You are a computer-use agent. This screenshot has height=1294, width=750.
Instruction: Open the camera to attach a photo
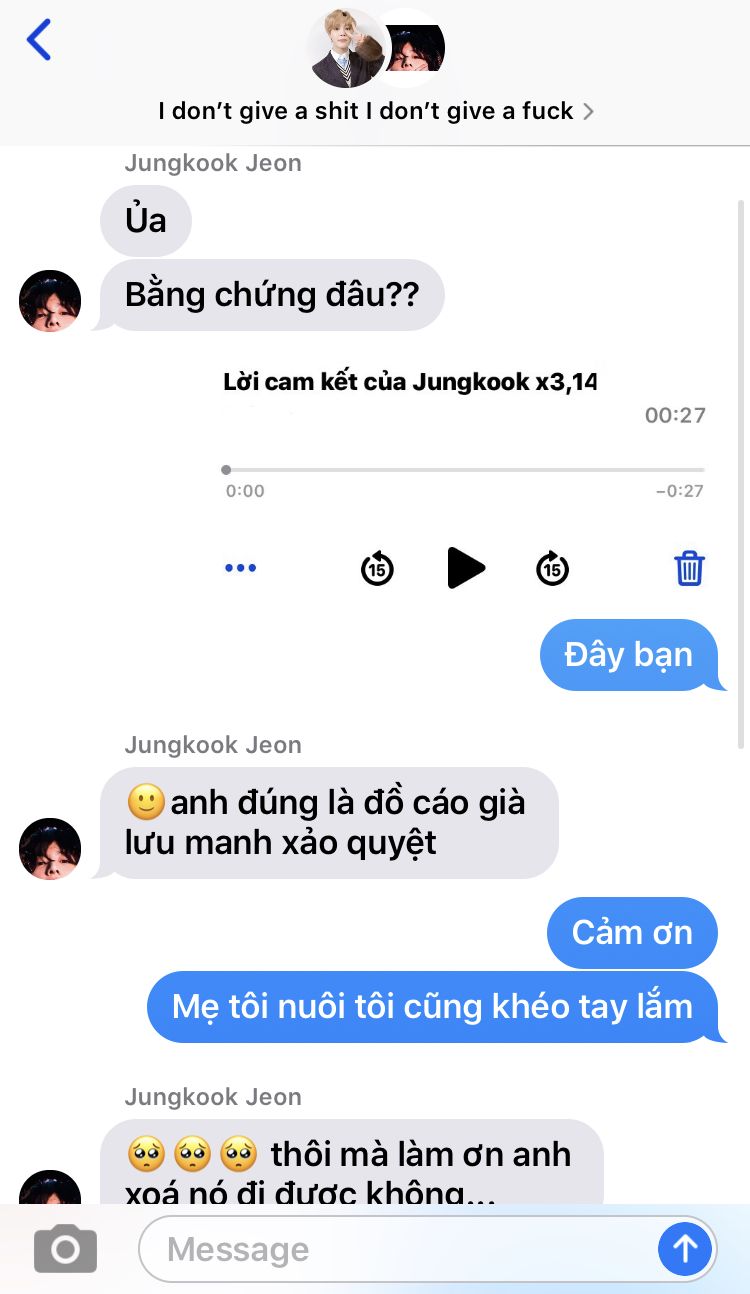pyautogui.click(x=66, y=1249)
